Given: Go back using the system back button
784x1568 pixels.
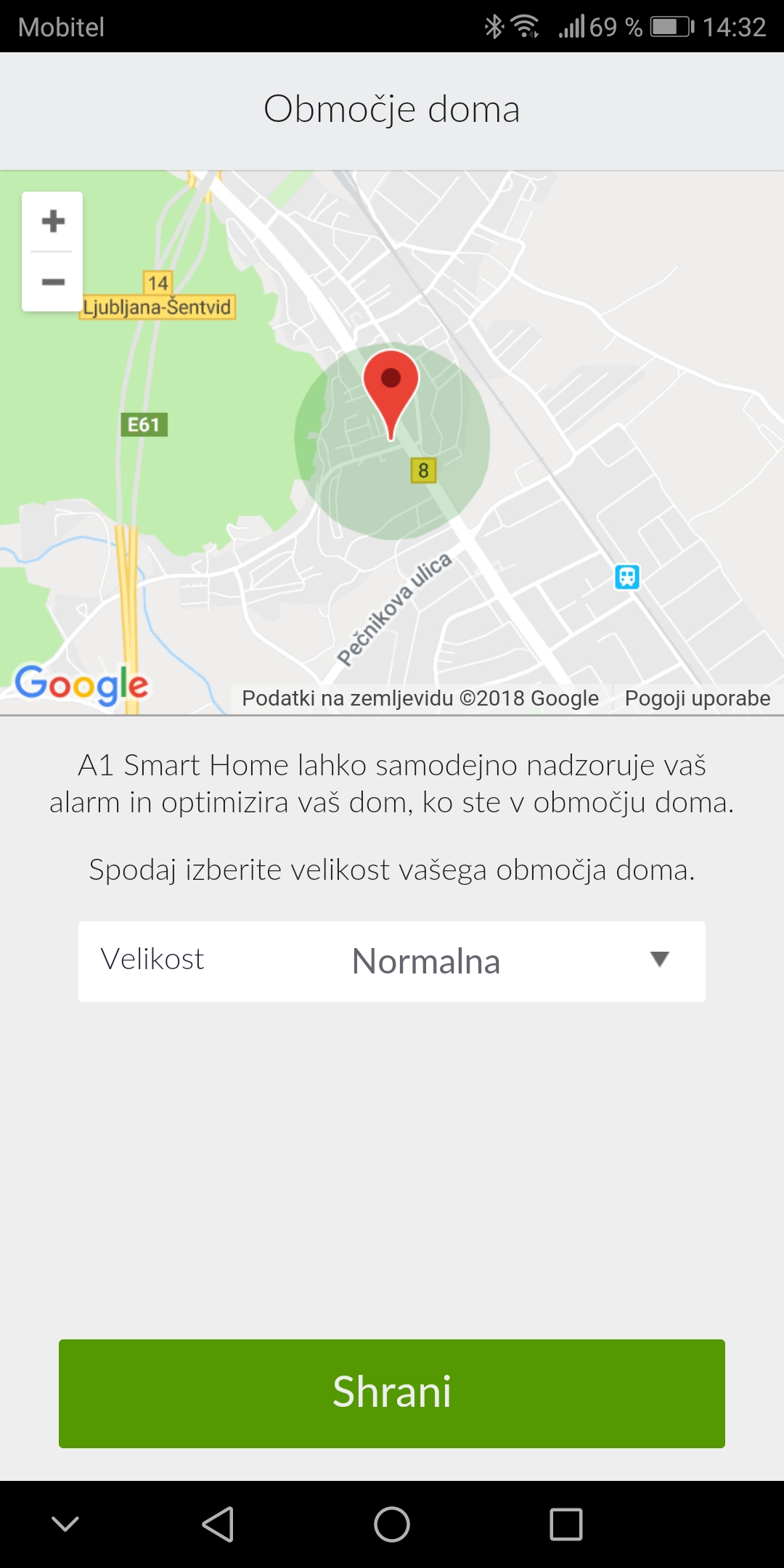Looking at the screenshot, I should 218,1524.
